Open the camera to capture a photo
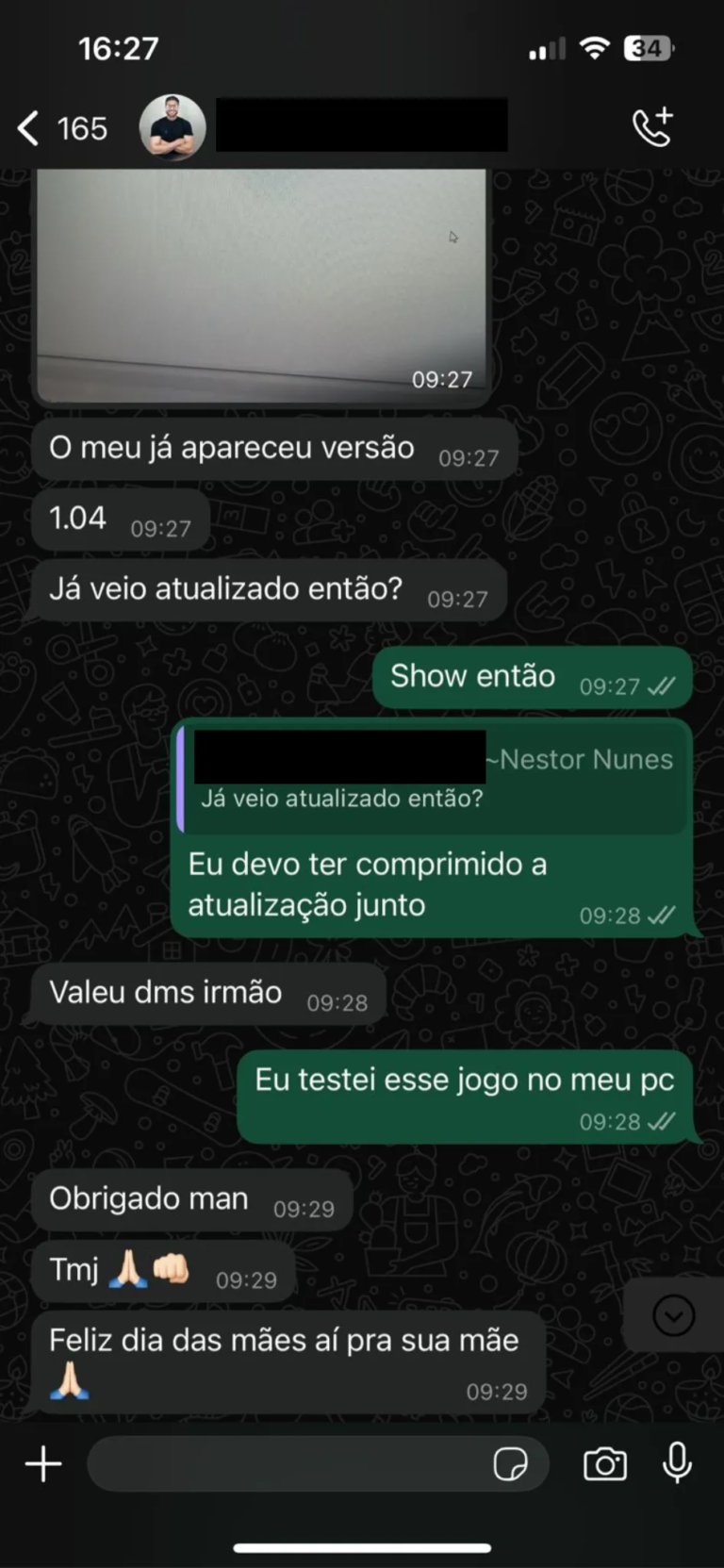 (x=605, y=1464)
